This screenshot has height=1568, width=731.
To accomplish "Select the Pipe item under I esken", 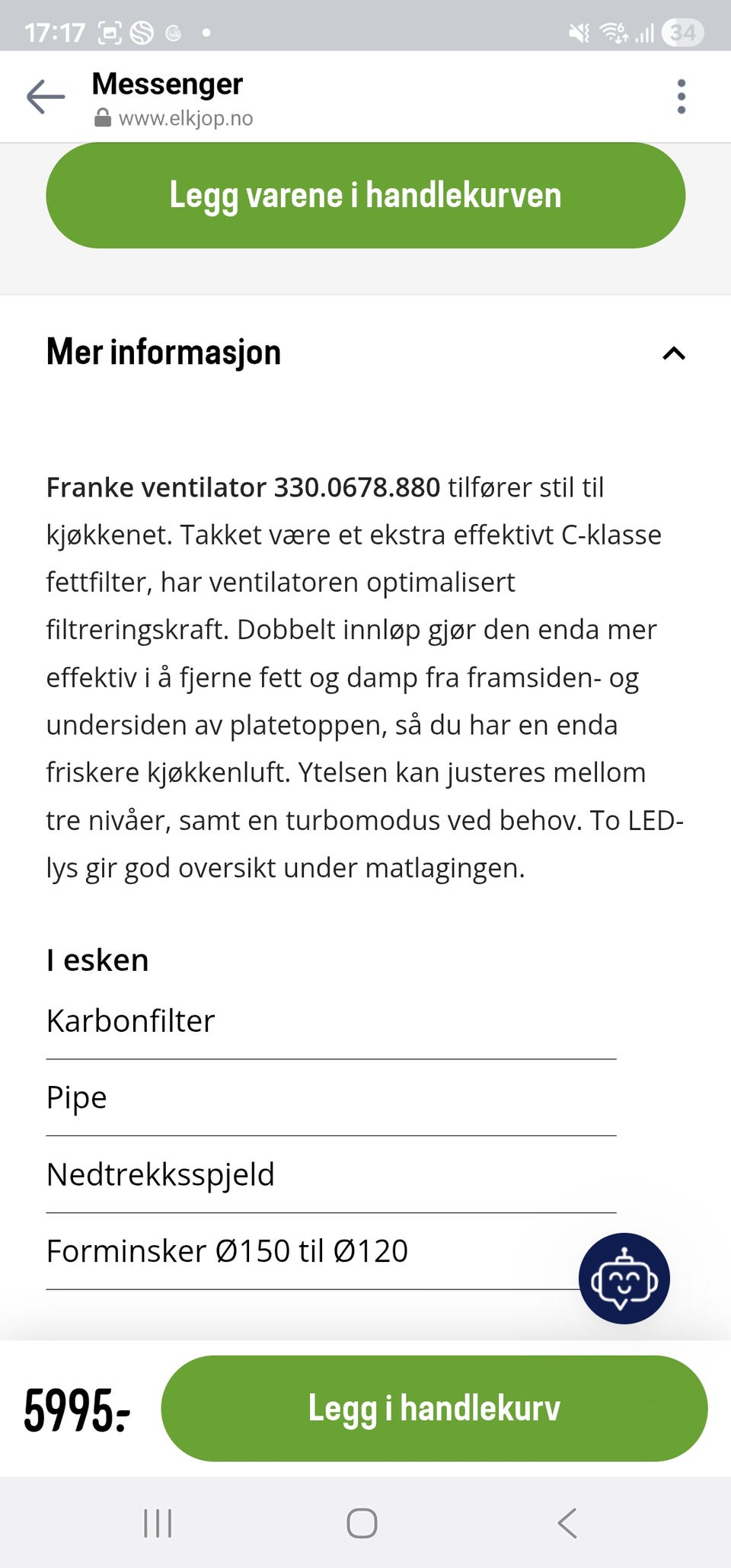I will coord(75,1097).
